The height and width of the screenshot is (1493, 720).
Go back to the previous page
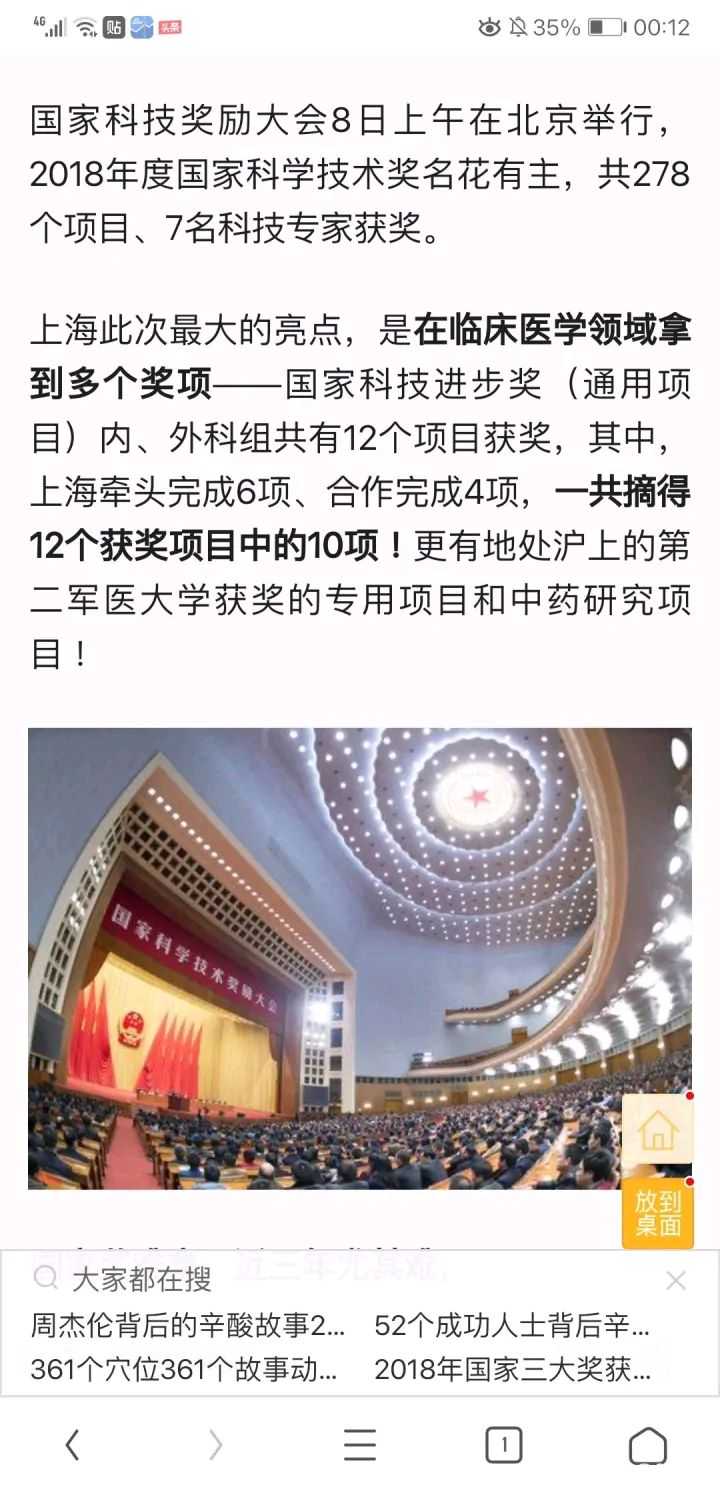click(72, 1445)
